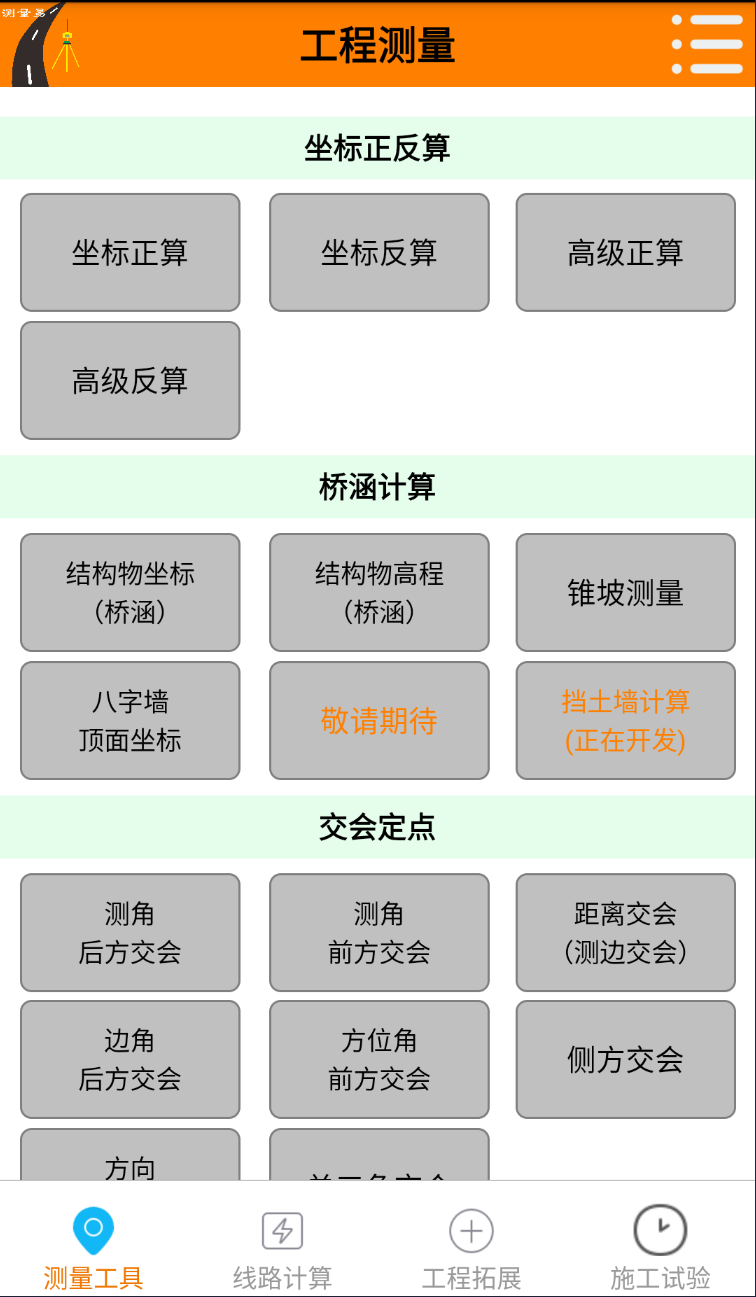This screenshot has height=1297, width=756.
Task: Select 距离交会（测边交会） tool
Action: coord(625,932)
